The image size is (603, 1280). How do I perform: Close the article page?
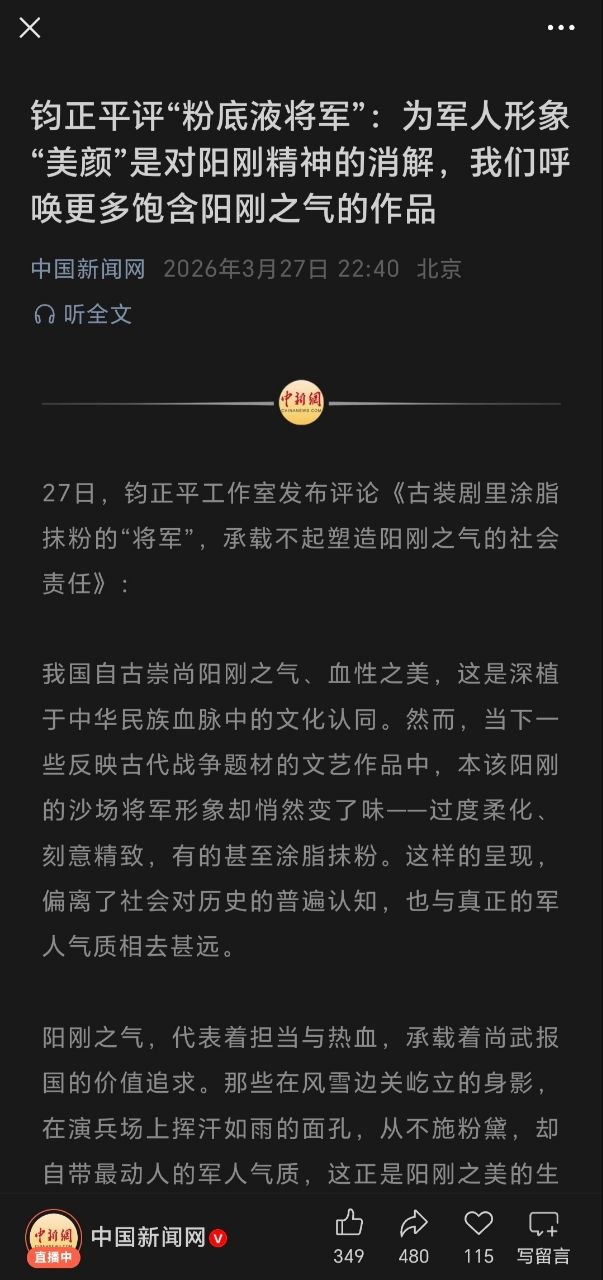point(30,28)
